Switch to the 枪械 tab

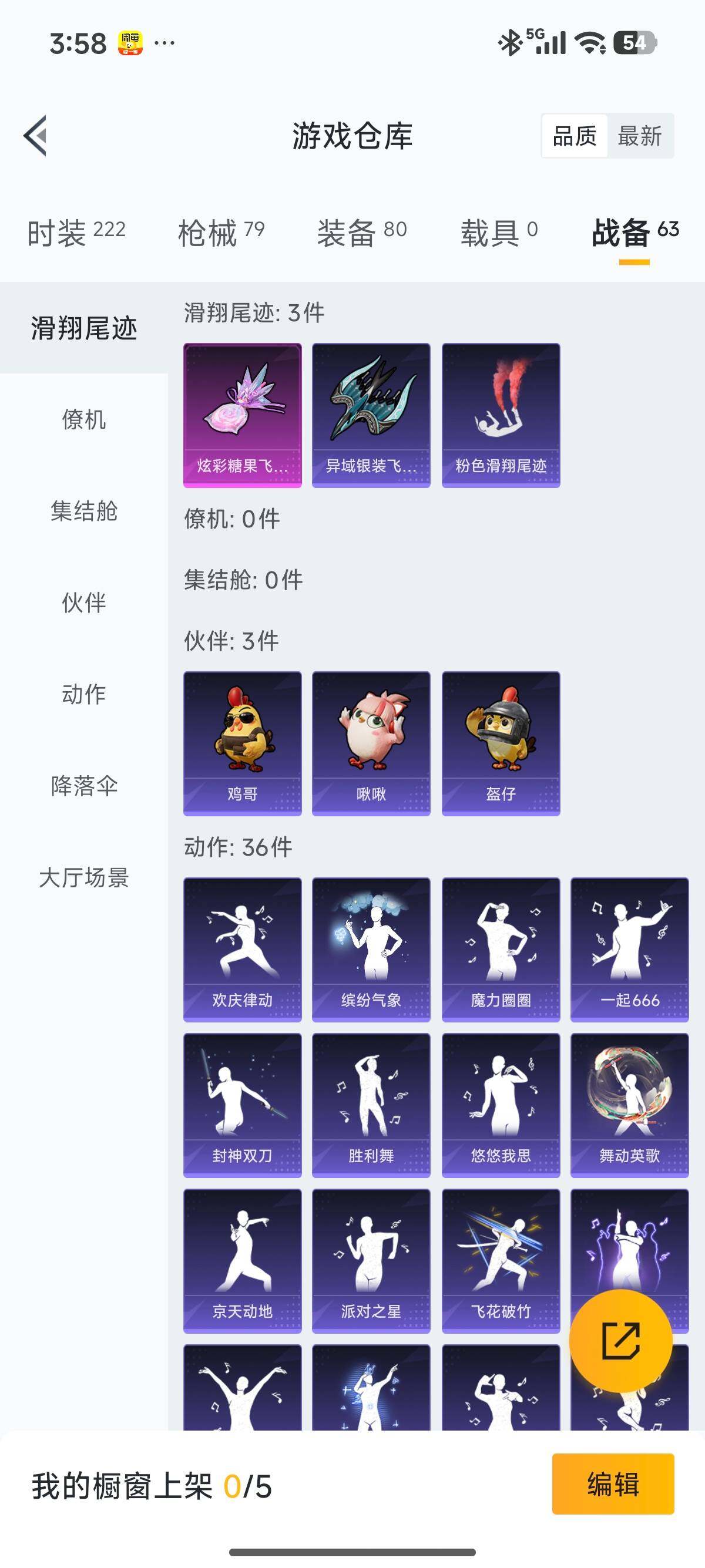221,233
